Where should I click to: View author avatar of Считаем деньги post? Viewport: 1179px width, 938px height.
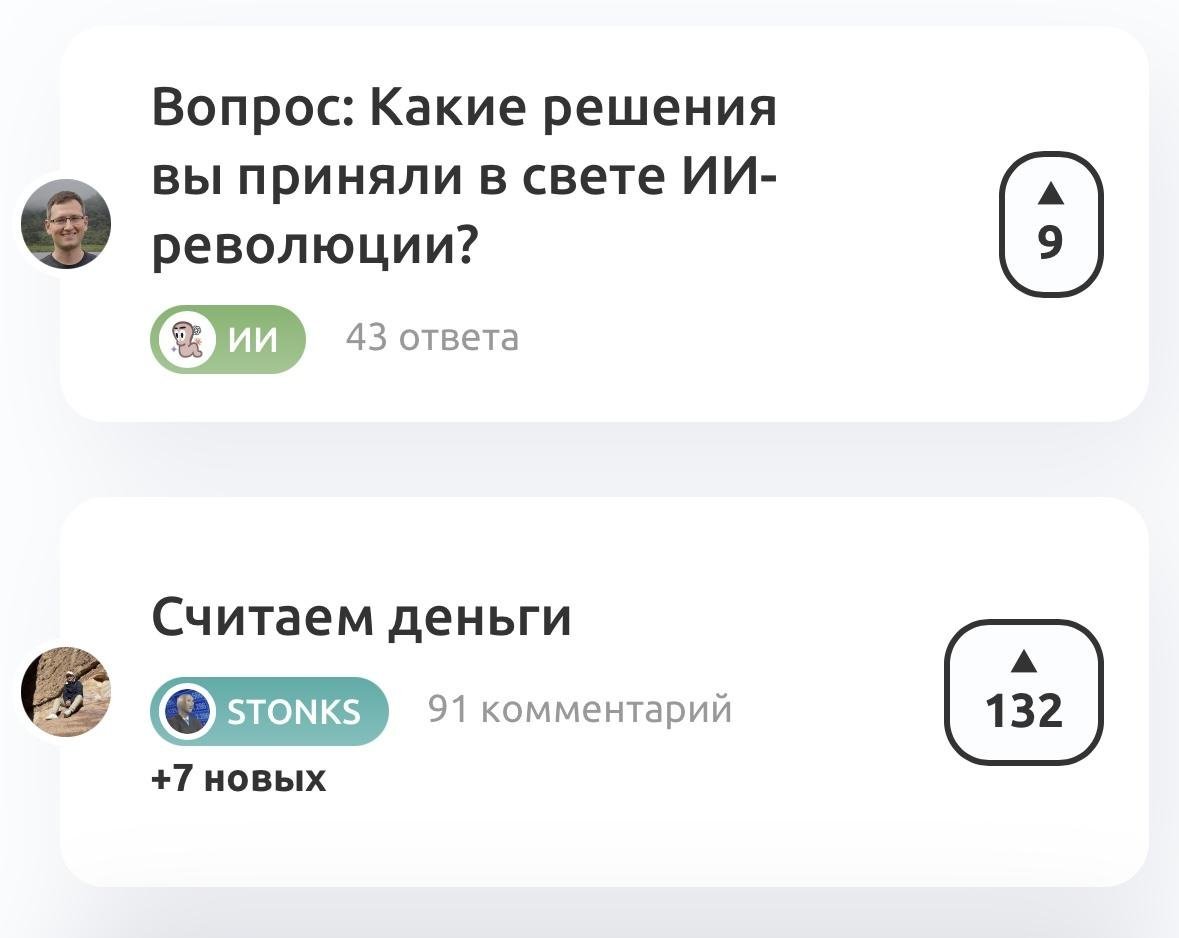coord(66,692)
